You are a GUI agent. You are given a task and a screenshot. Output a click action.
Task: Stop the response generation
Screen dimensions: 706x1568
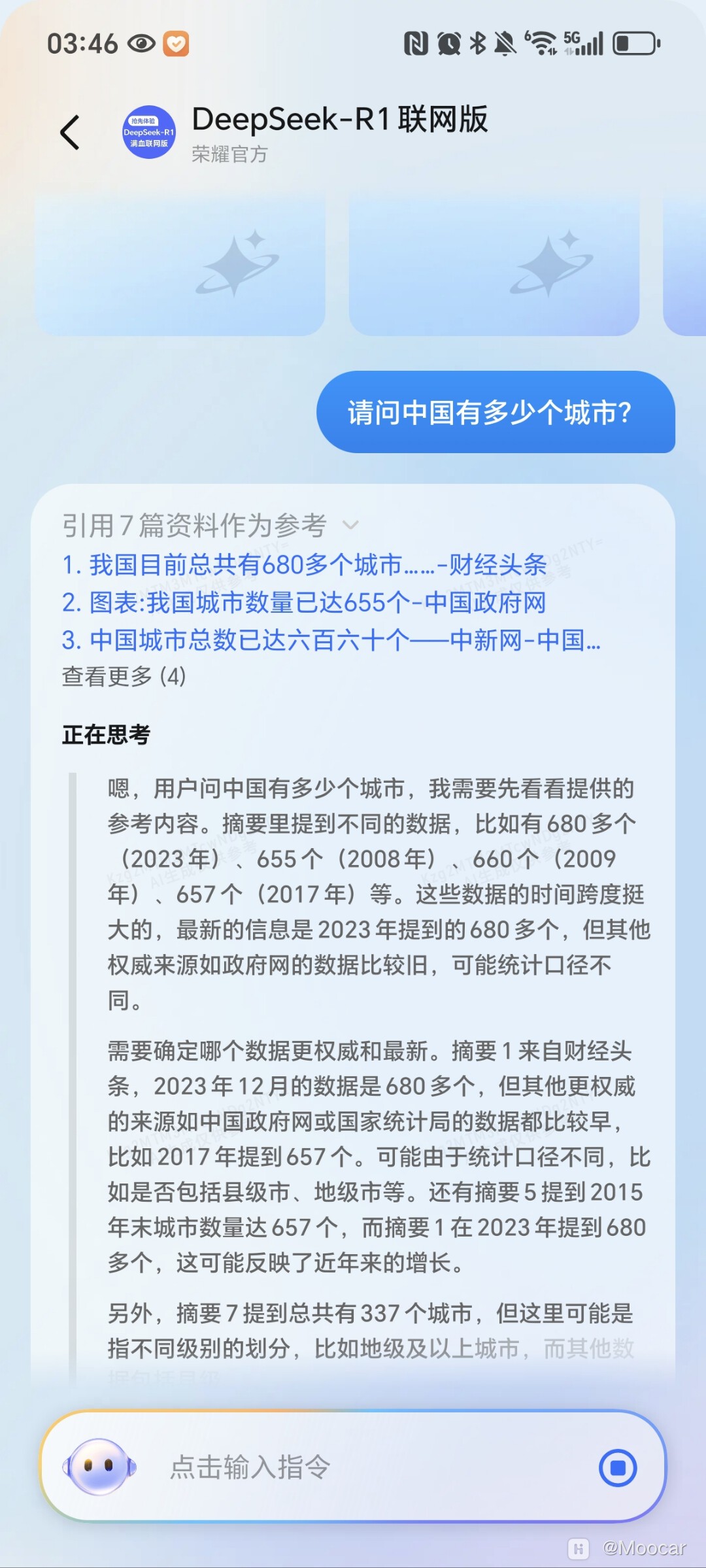618,1467
